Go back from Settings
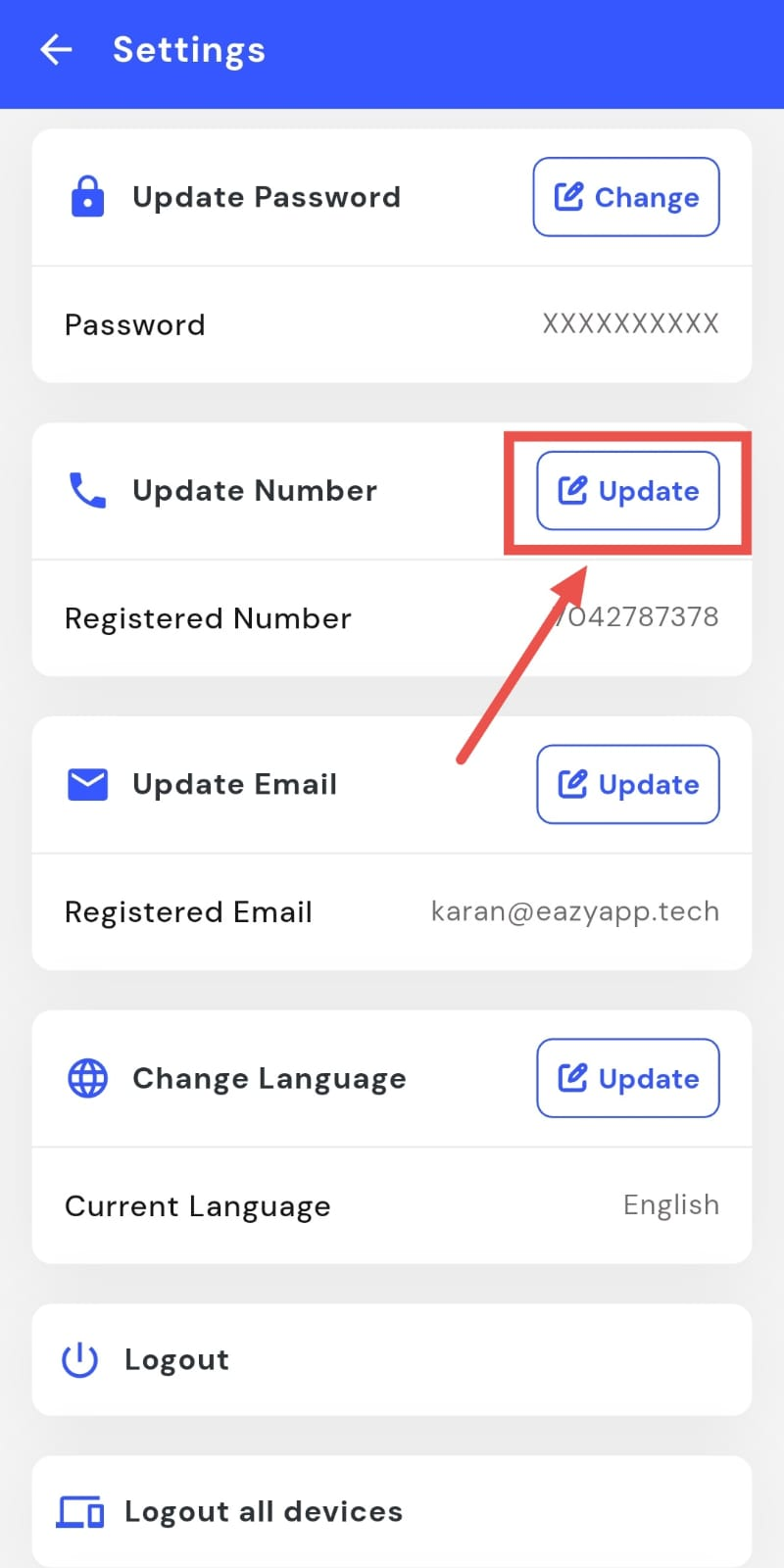 (x=57, y=50)
